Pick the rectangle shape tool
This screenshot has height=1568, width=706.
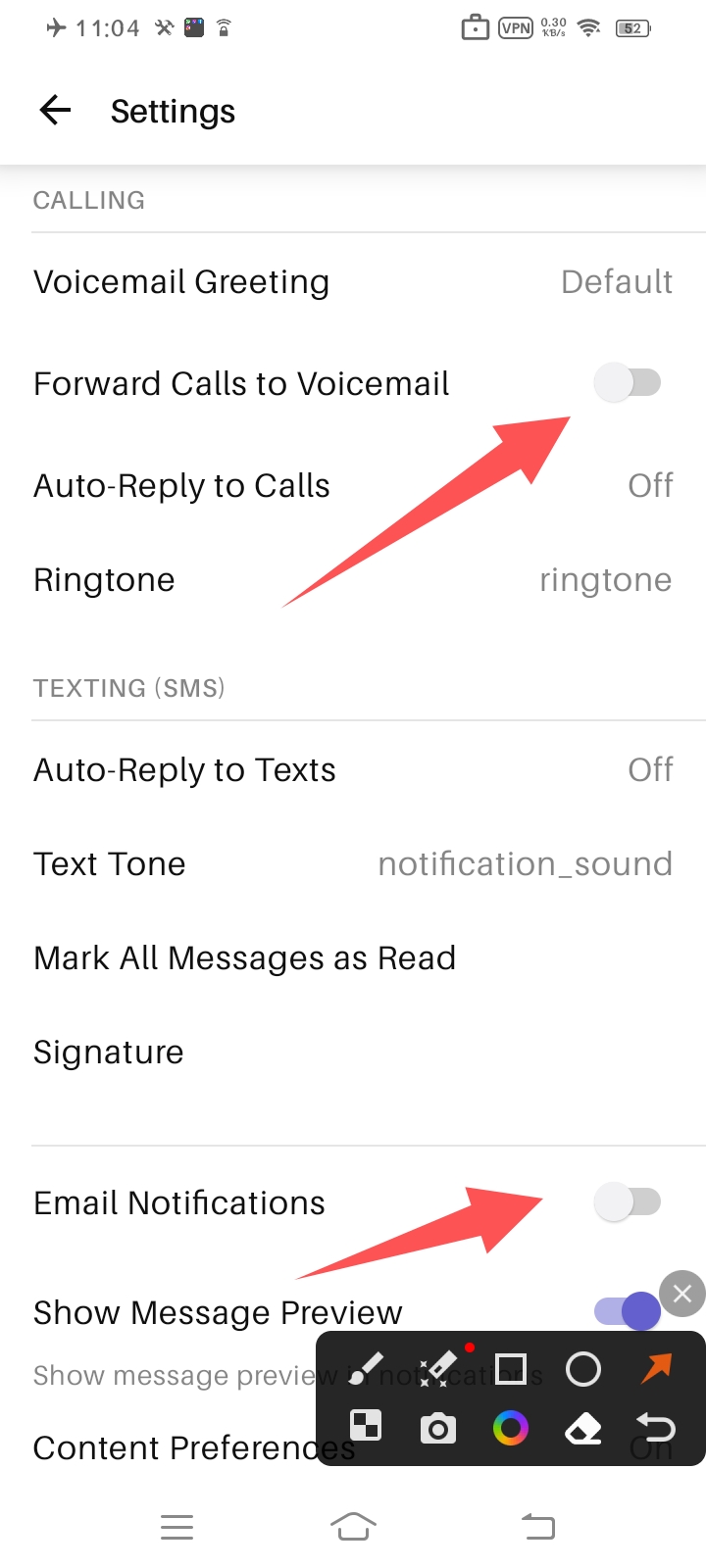511,1368
